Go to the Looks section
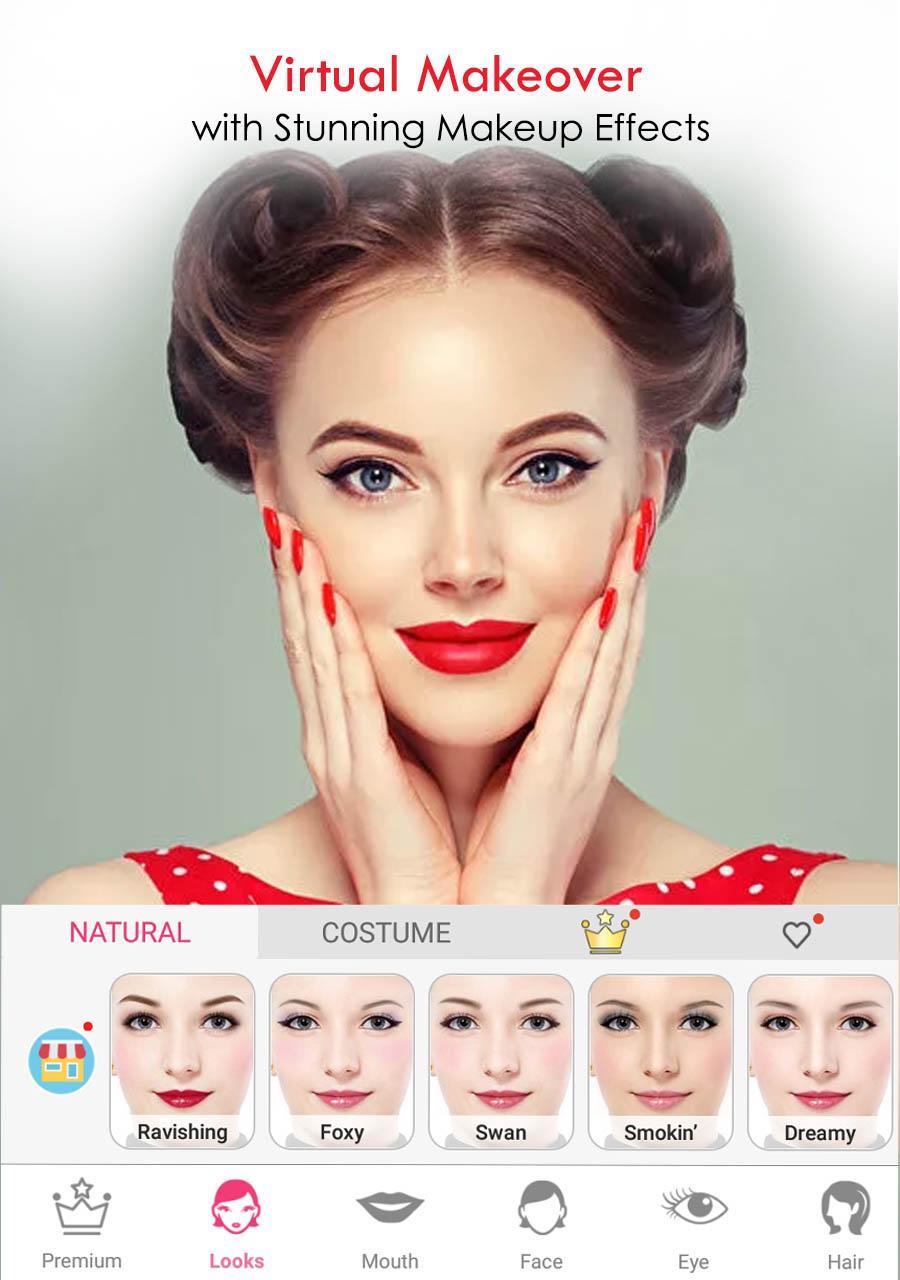This screenshot has width=900, height=1280. click(x=236, y=1224)
